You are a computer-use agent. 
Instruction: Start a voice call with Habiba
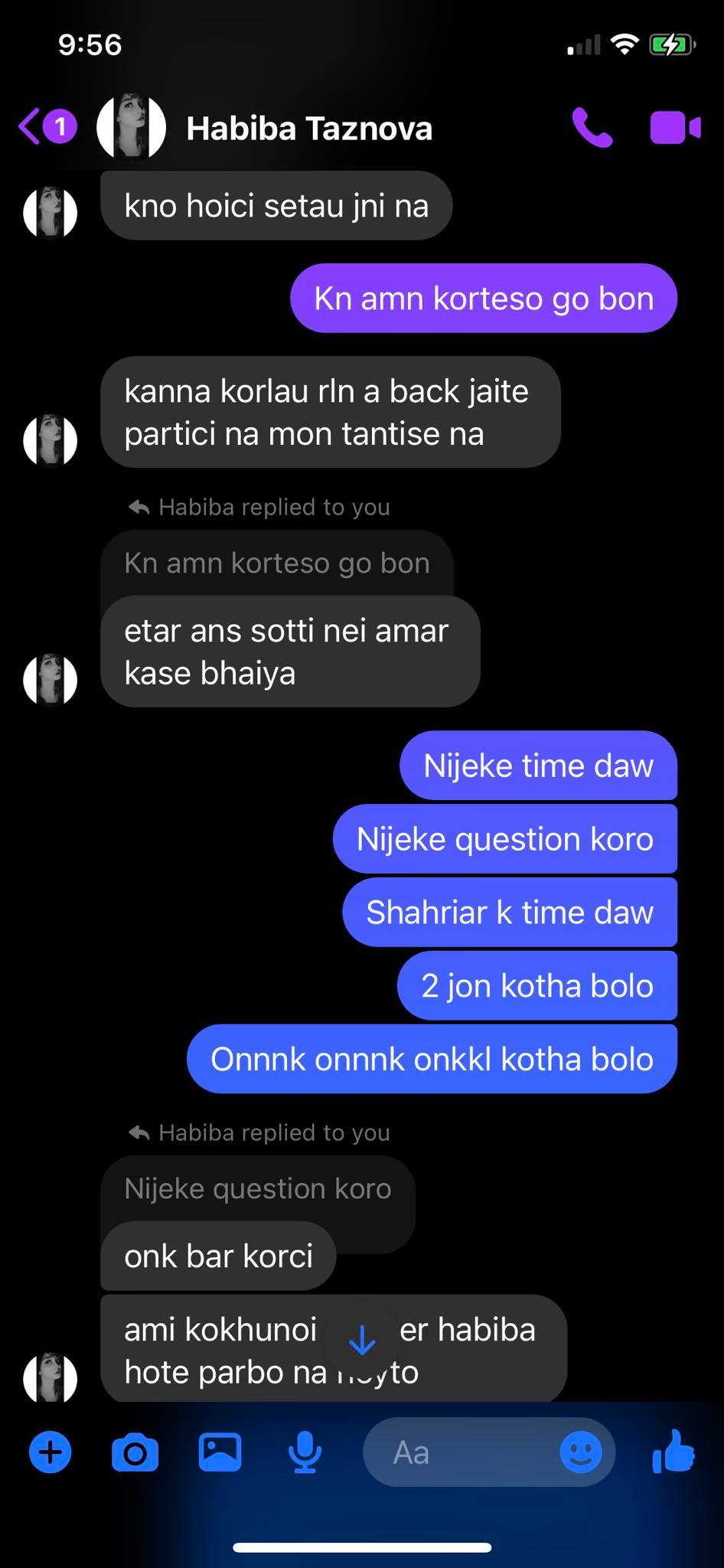pyautogui.click(x=592, y=127)
